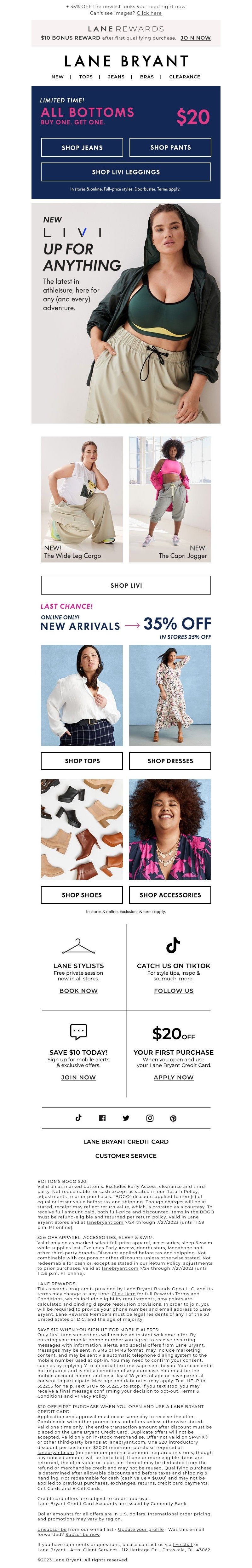Book a Lane Stylists session via BOOK NOW
The width and height of the screenshot is (252, 1568).
78,990
